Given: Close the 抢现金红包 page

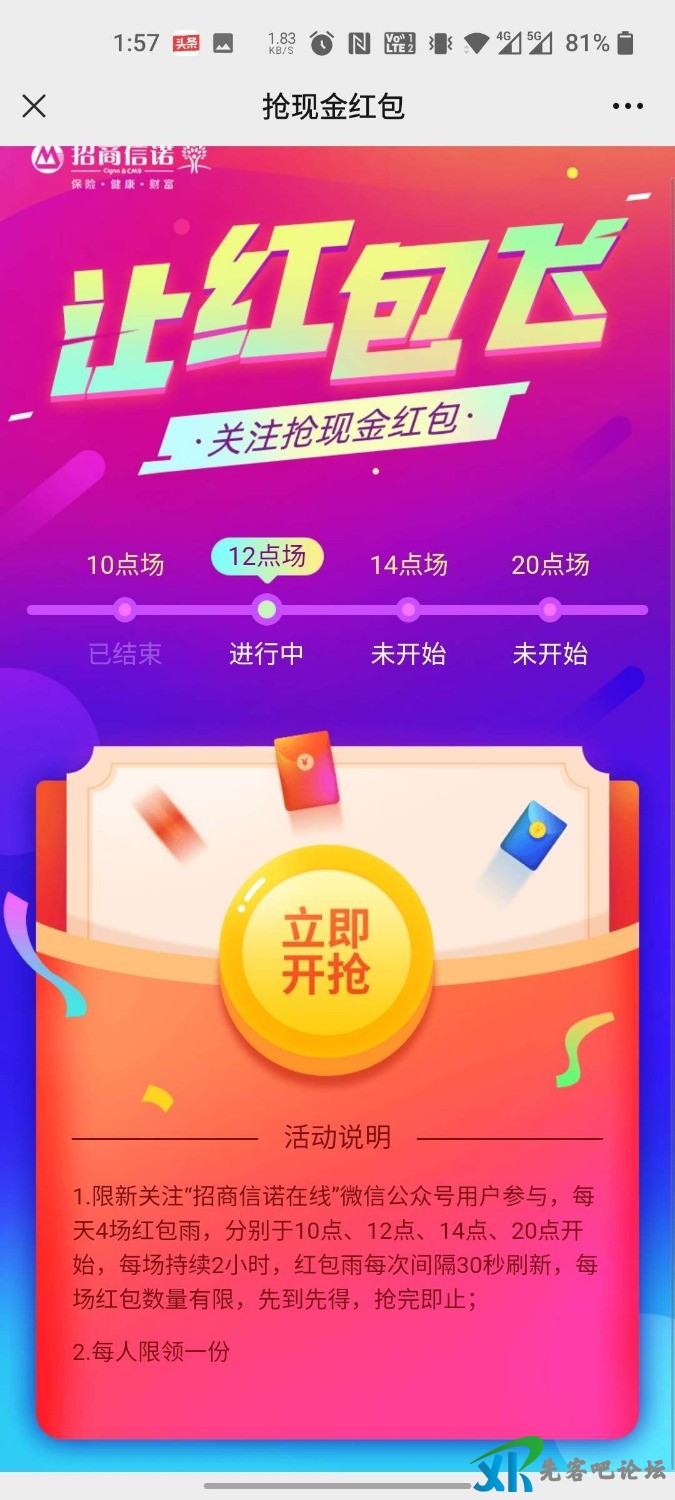Looking at the screenshot, I should tap(34, 106).
